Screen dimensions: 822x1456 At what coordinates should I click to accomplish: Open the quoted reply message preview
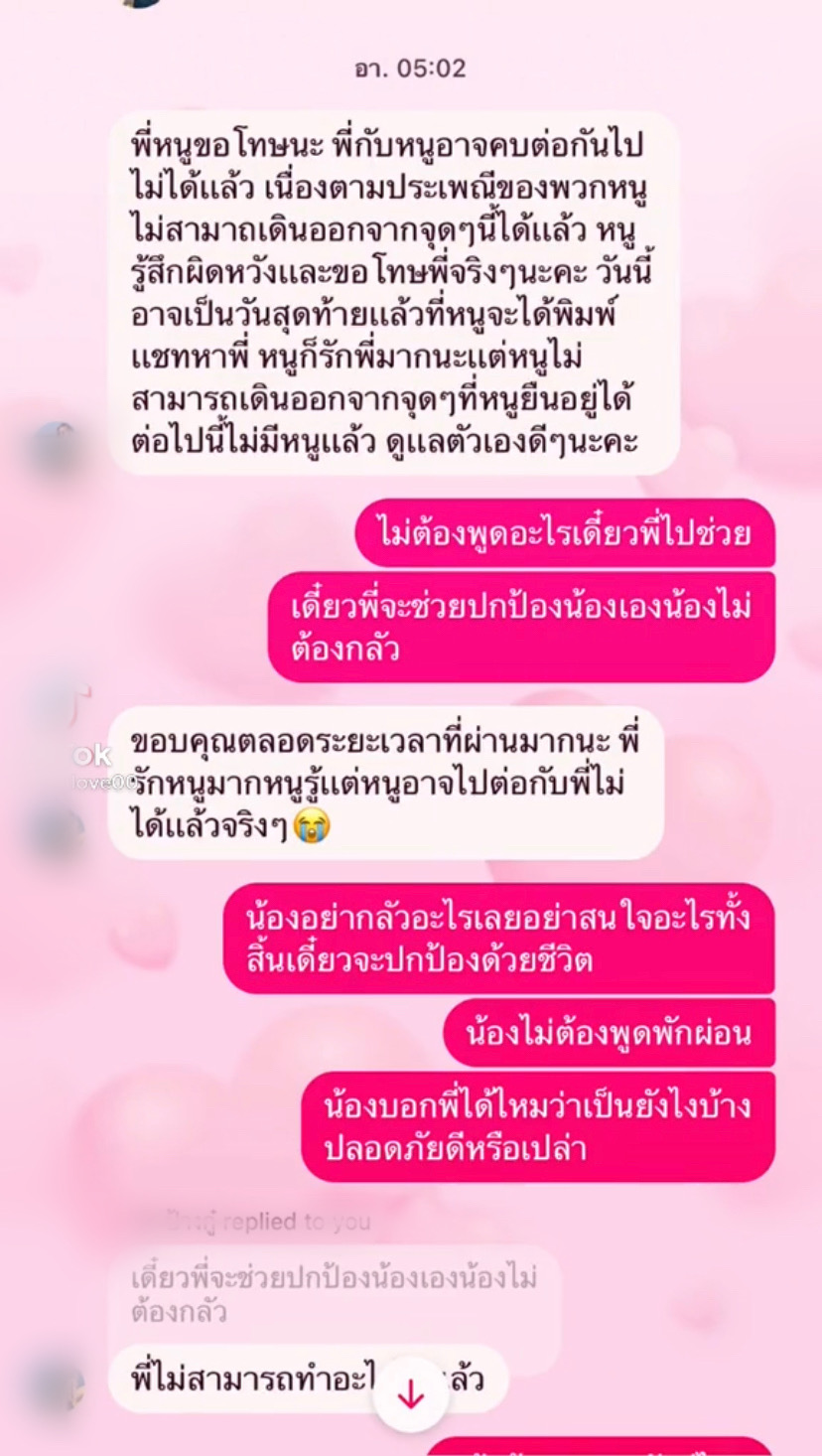[x=335, y=1295]
